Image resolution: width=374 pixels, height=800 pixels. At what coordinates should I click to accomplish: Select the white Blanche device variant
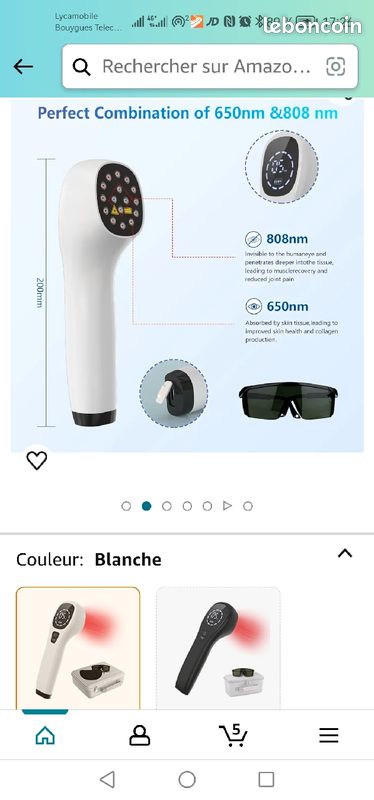78,648
